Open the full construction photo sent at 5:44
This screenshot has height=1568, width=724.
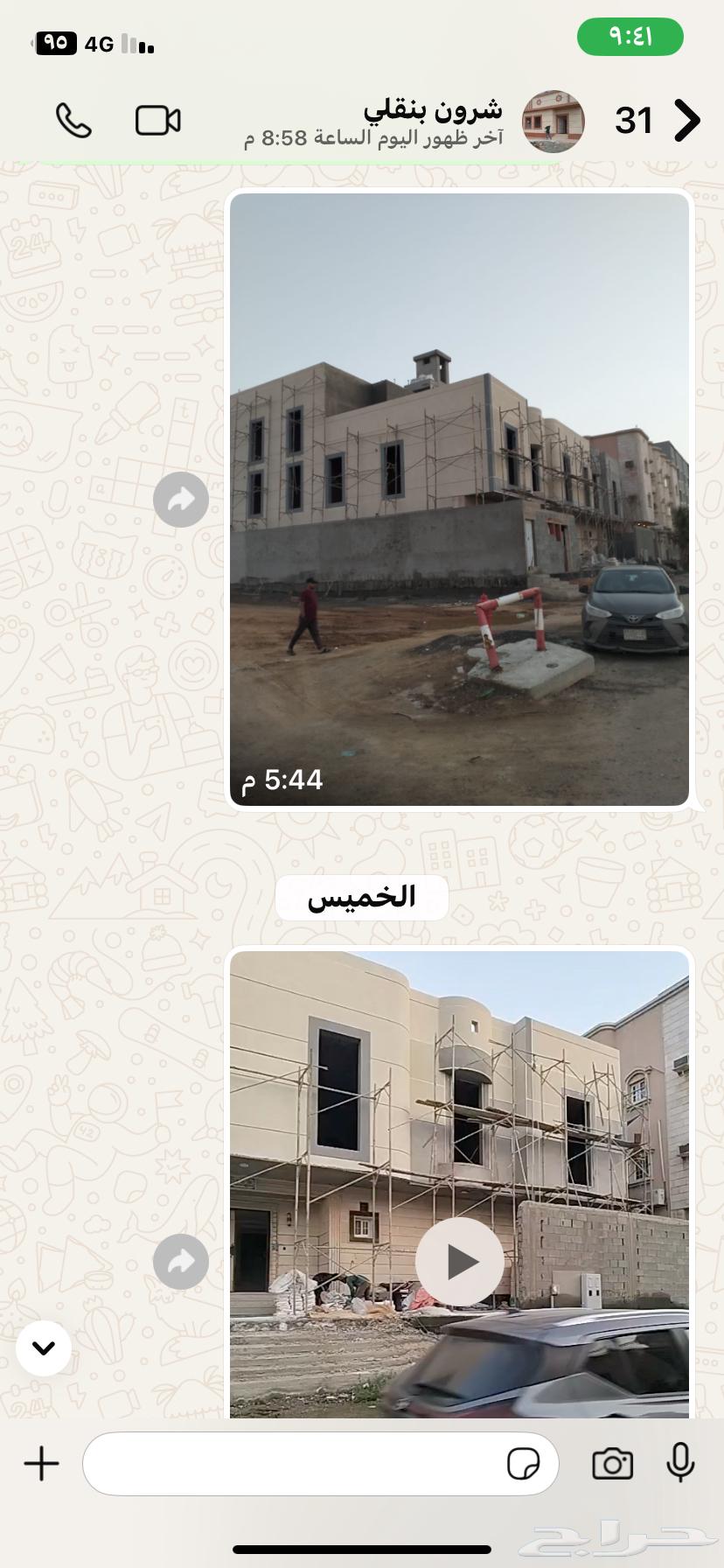458,499
